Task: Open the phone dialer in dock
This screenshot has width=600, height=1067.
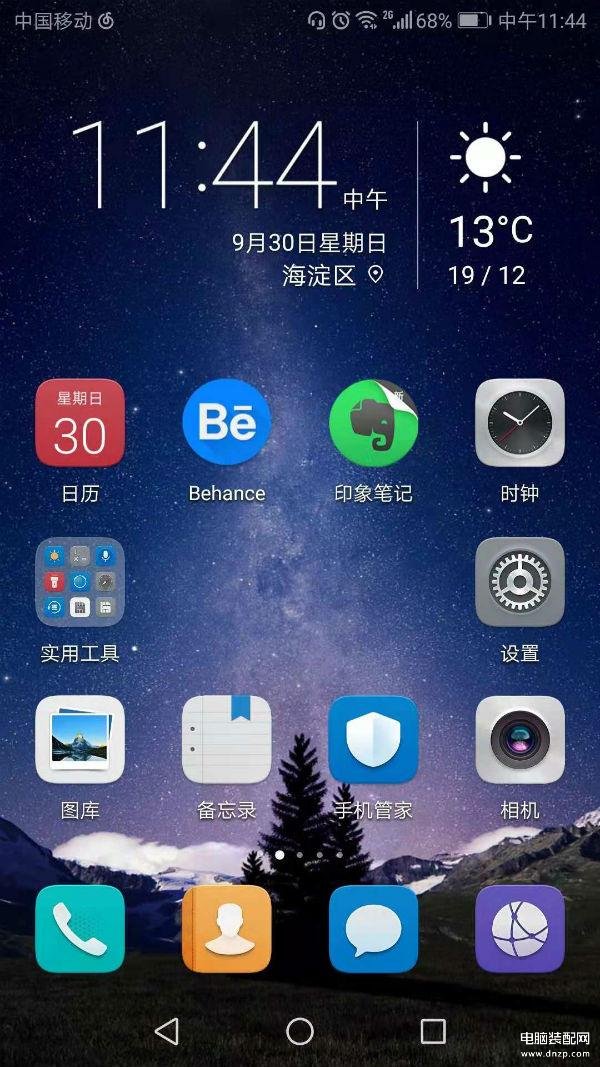Action: coord(80,928)
